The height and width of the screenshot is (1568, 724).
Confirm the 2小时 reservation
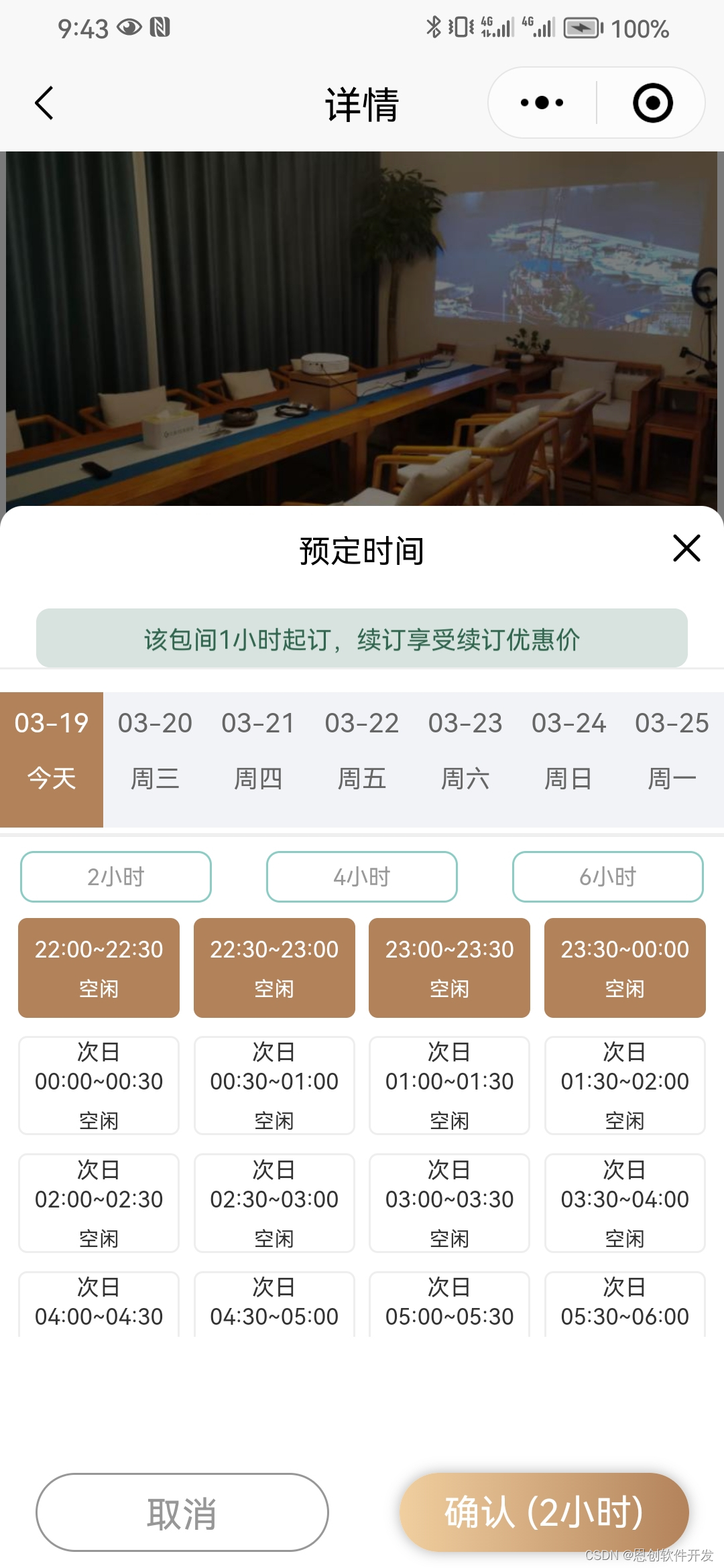tap(544, 1512)
